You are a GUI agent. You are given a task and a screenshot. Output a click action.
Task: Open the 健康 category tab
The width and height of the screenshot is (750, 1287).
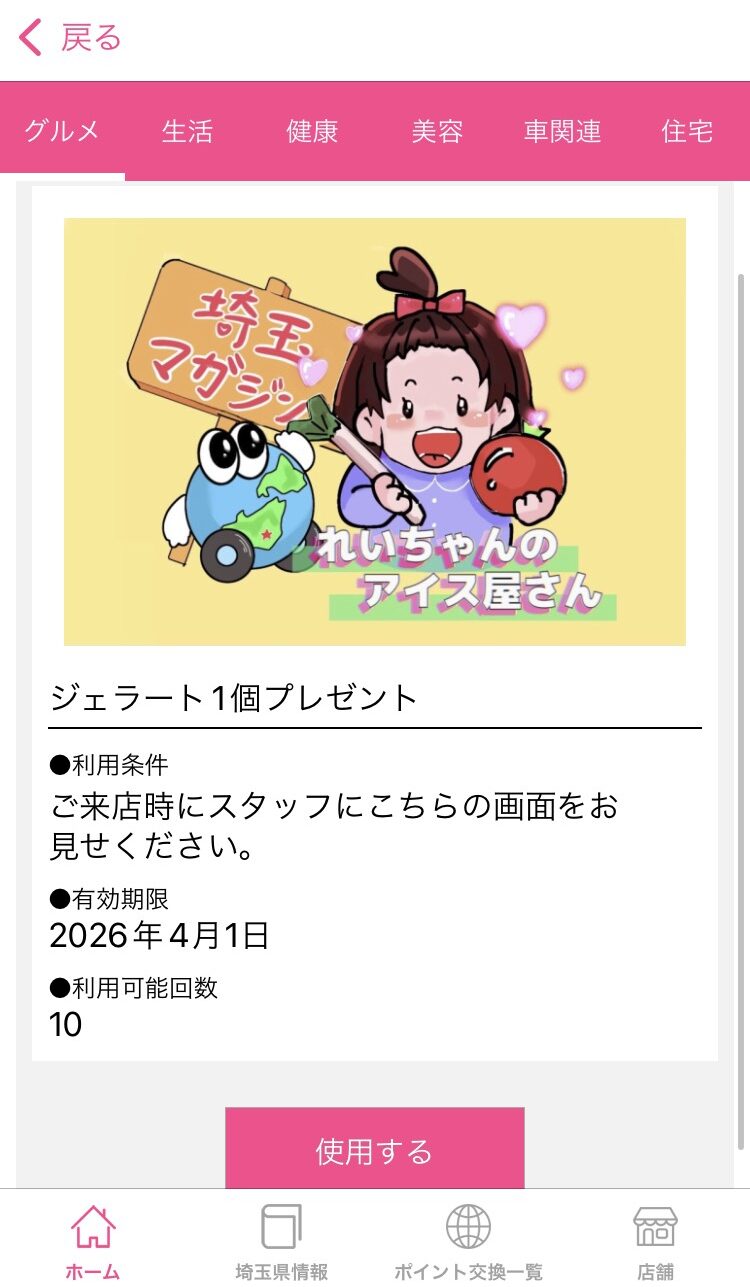pyautogui.click(x=312, y=131)
